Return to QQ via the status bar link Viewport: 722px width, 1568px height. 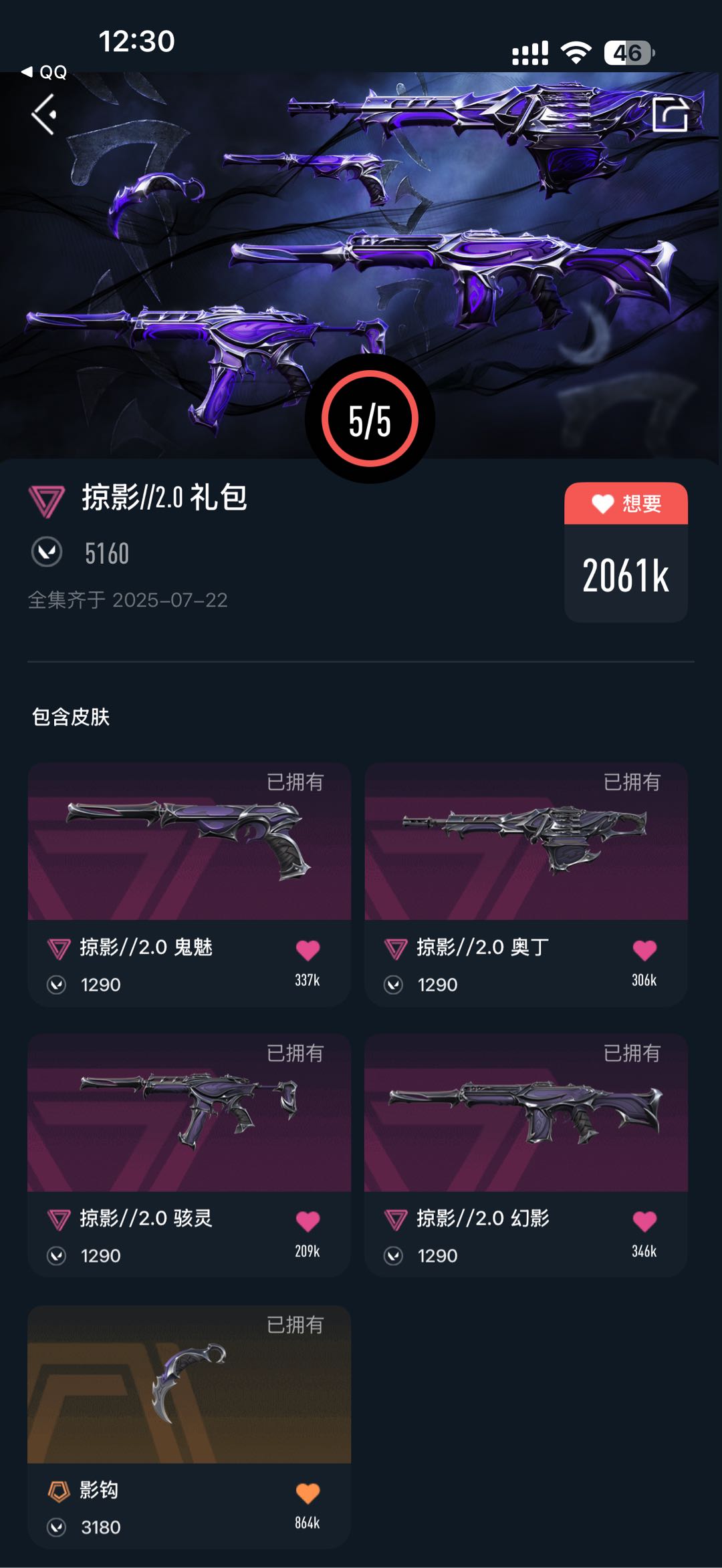[44, 71]
